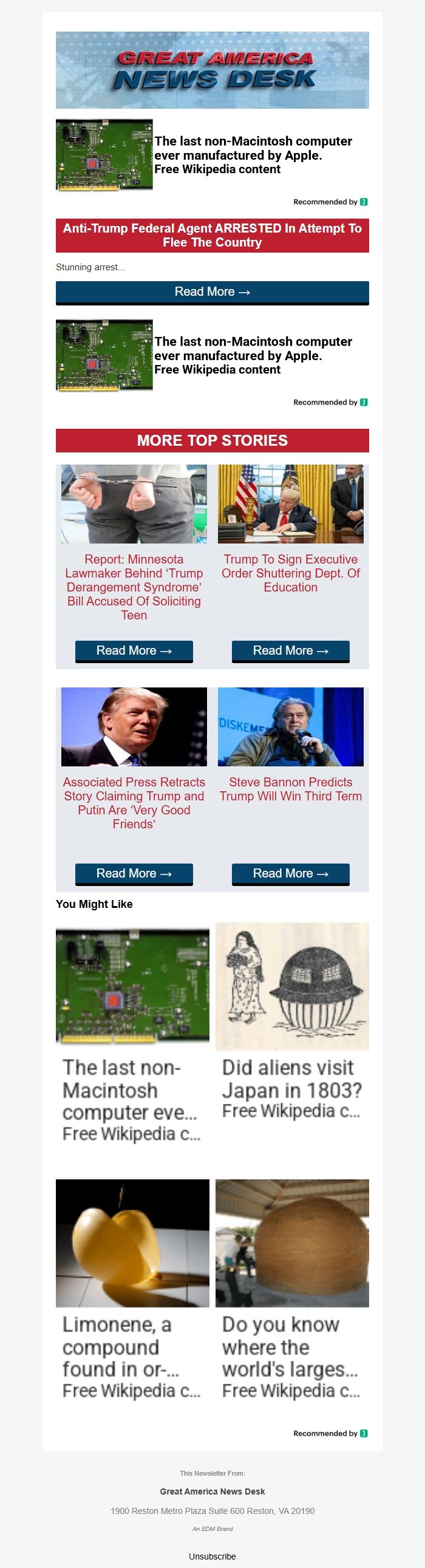Open Anti-Trump Federal Agent ARRESTED headline
Screen dimensions: 425x1568
(x=212, y=235)
